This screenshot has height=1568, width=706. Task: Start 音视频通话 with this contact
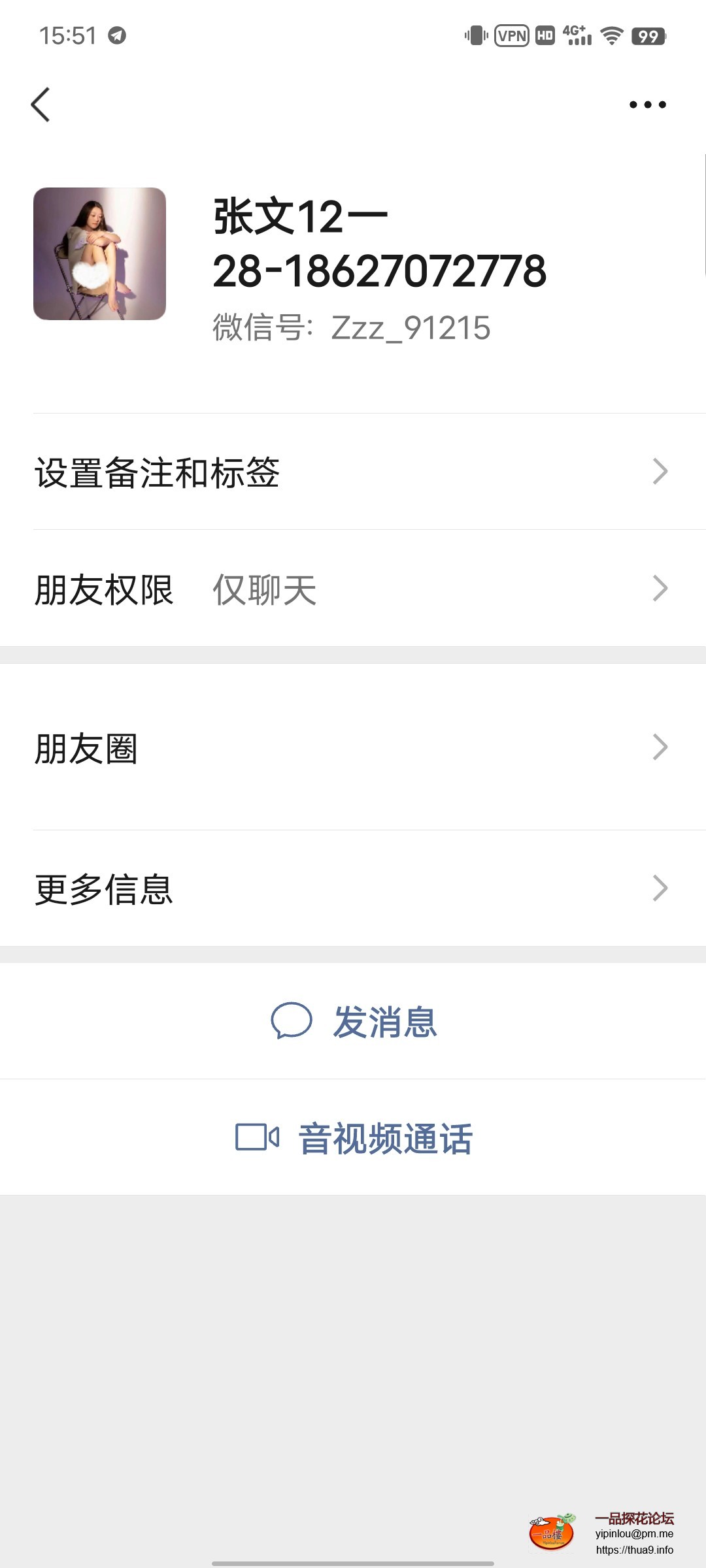(354, 1138)
